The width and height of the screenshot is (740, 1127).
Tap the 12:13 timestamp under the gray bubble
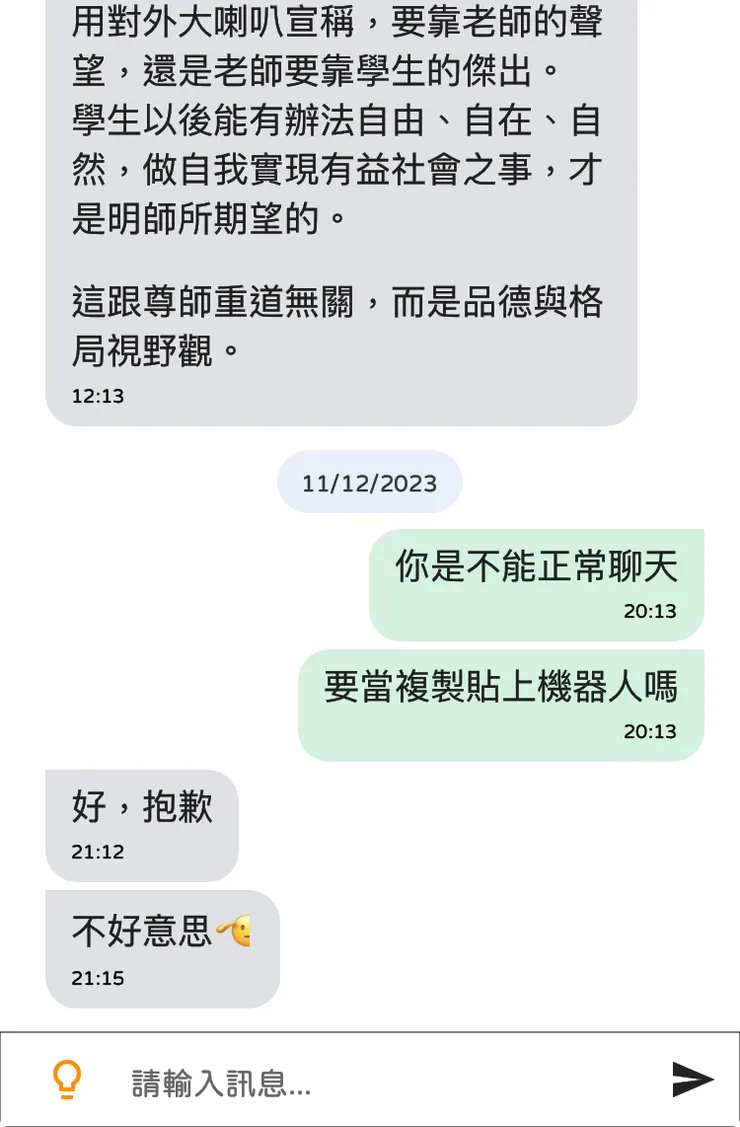pos(97,396)
